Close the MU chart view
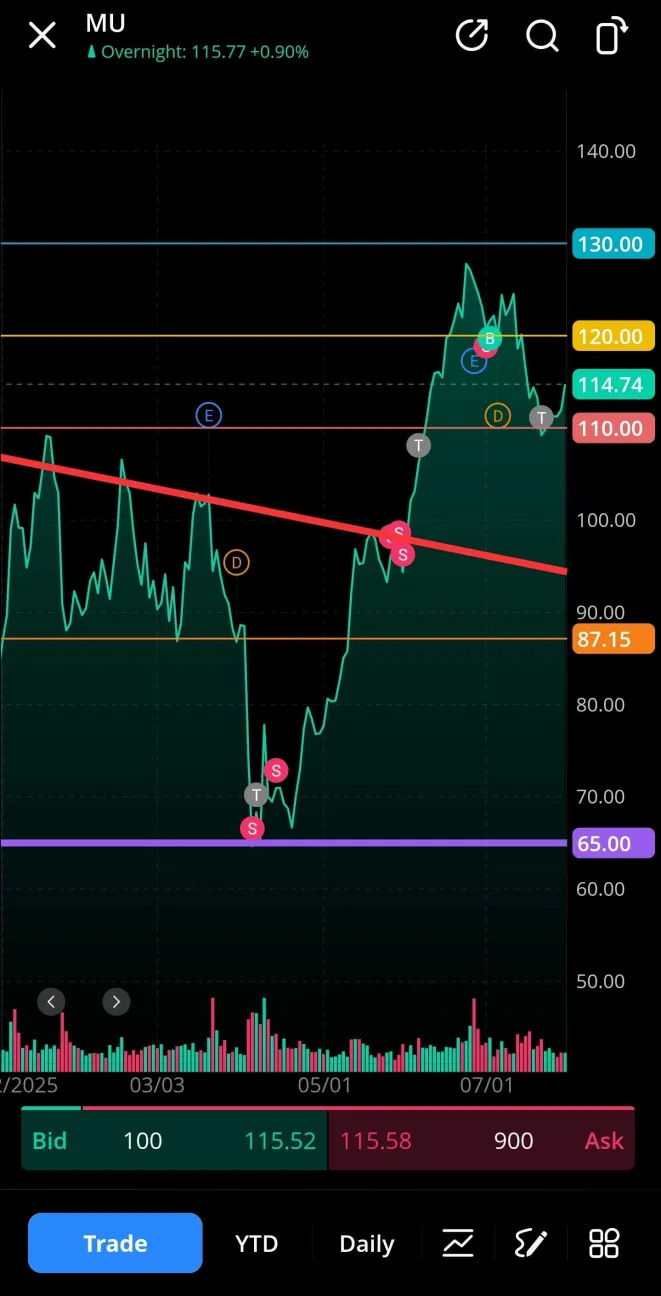The width and height of the screenshot is (661, 1296). tap(42, 36)
